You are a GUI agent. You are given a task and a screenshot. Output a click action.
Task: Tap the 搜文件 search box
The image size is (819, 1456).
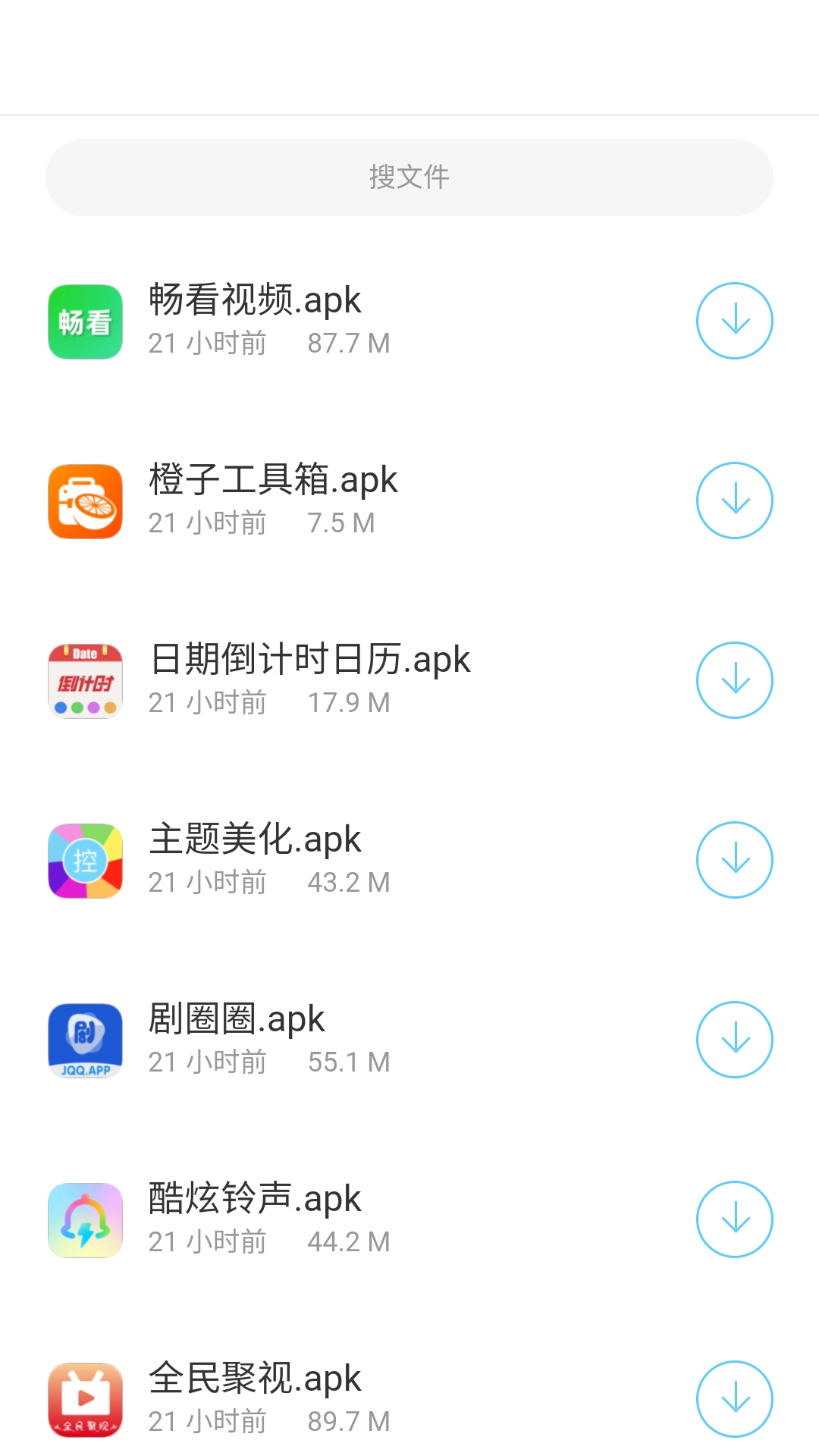tap(409, 177)
